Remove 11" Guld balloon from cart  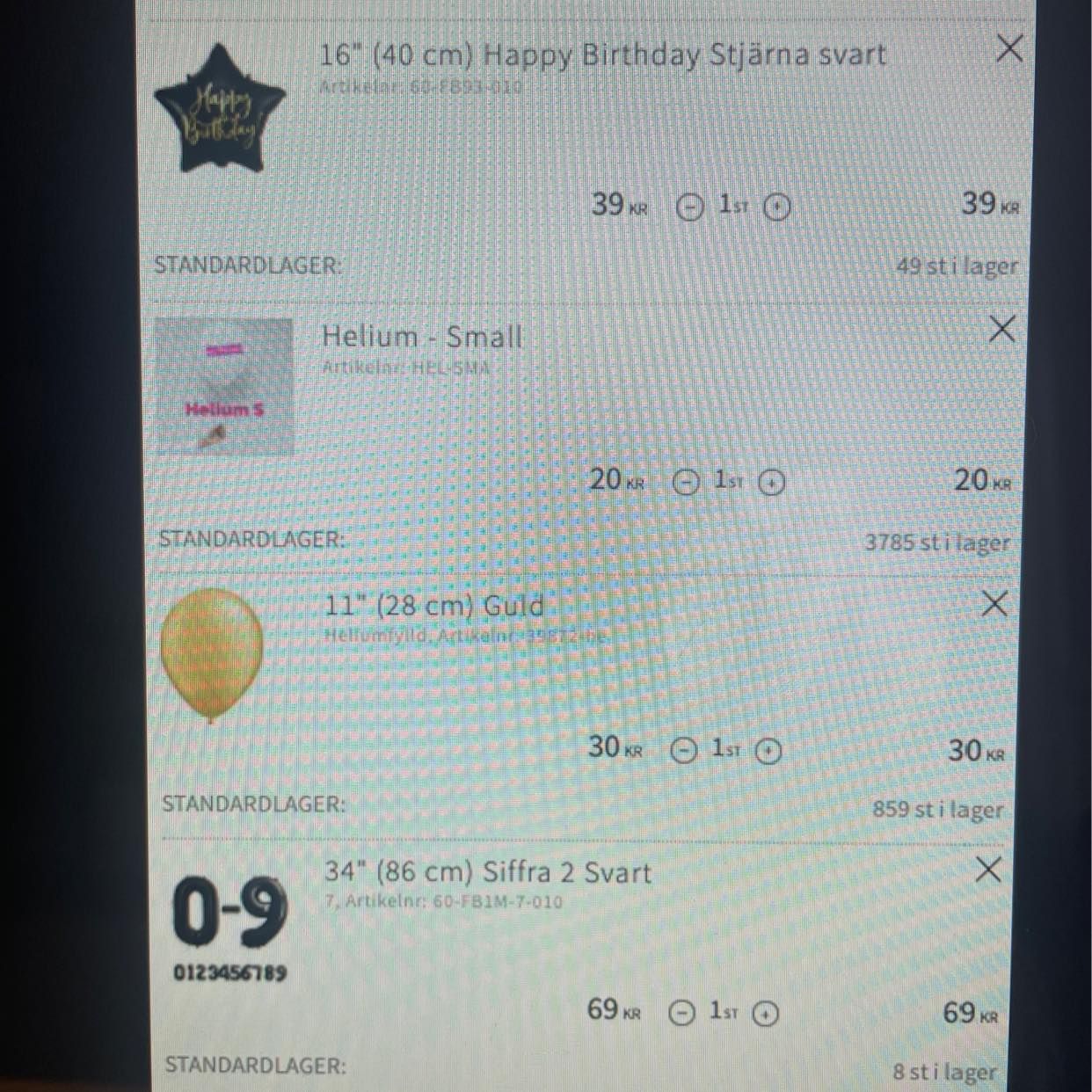tap(994, 603)
